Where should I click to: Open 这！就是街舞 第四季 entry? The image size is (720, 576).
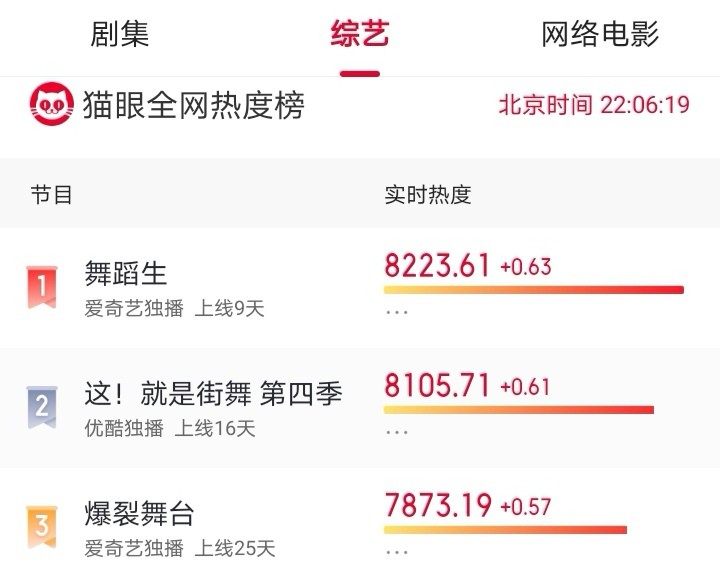[x=360, y=408]
